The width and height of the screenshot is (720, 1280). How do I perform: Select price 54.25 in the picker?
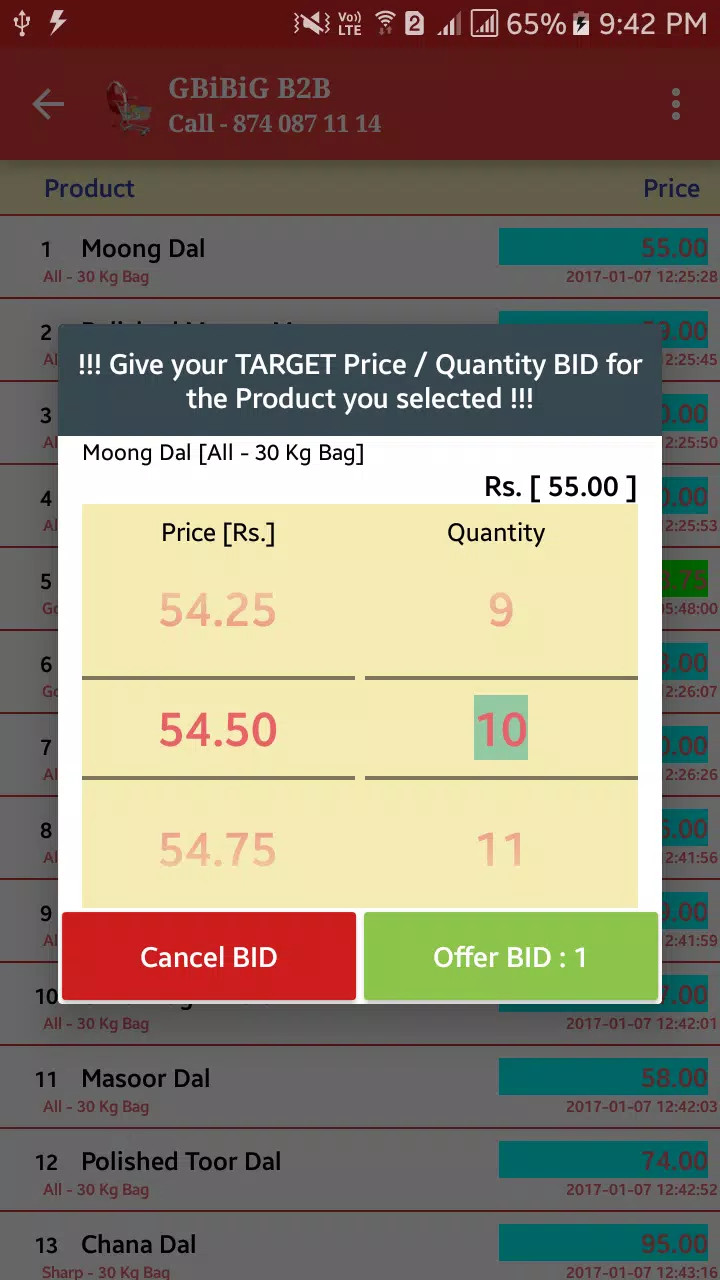[218, 610]
